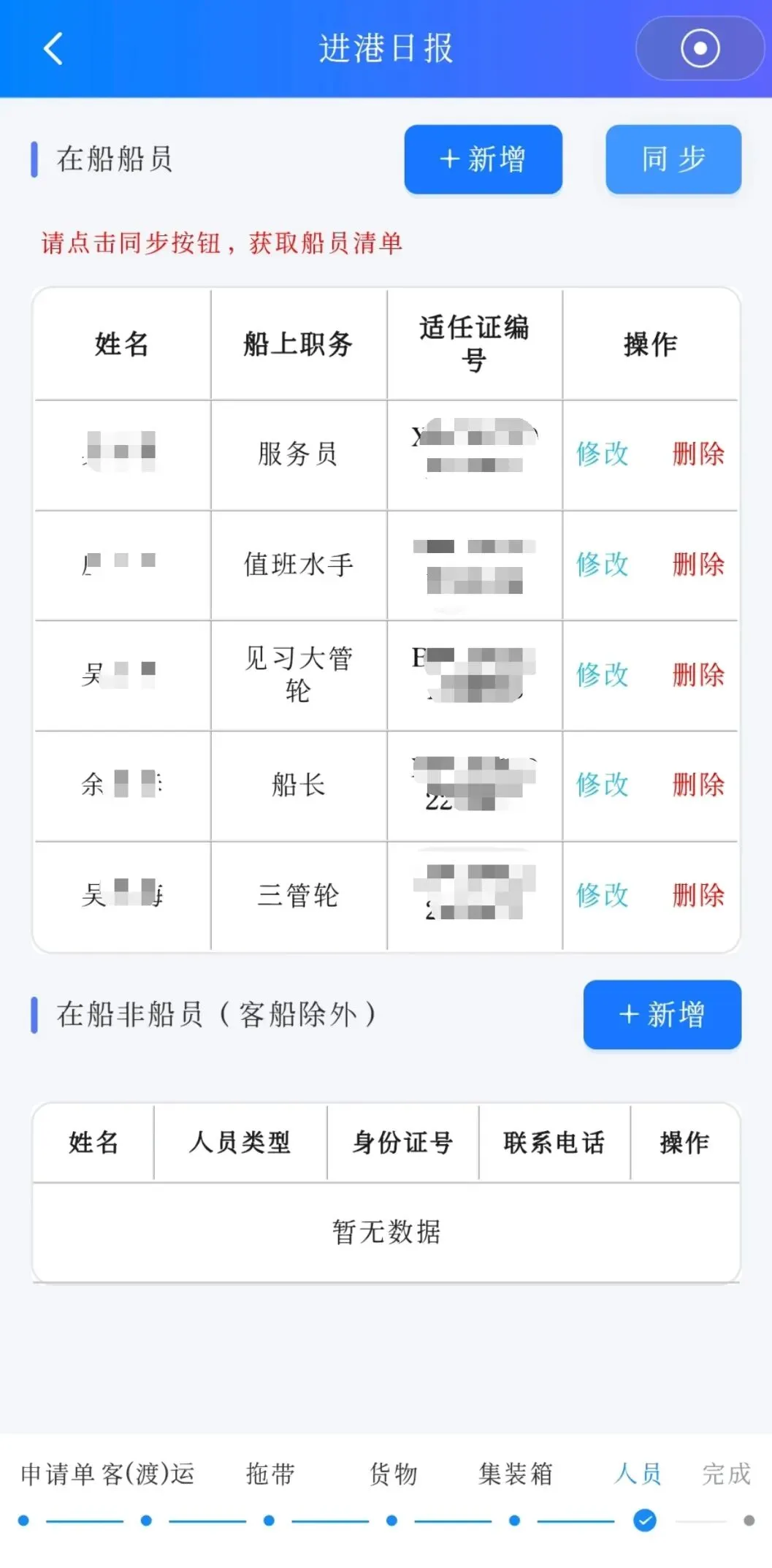Delete the 三管轮 crew row
Image resolution: width=772 pixels, height=1568 pixels.
pos(698,895)
